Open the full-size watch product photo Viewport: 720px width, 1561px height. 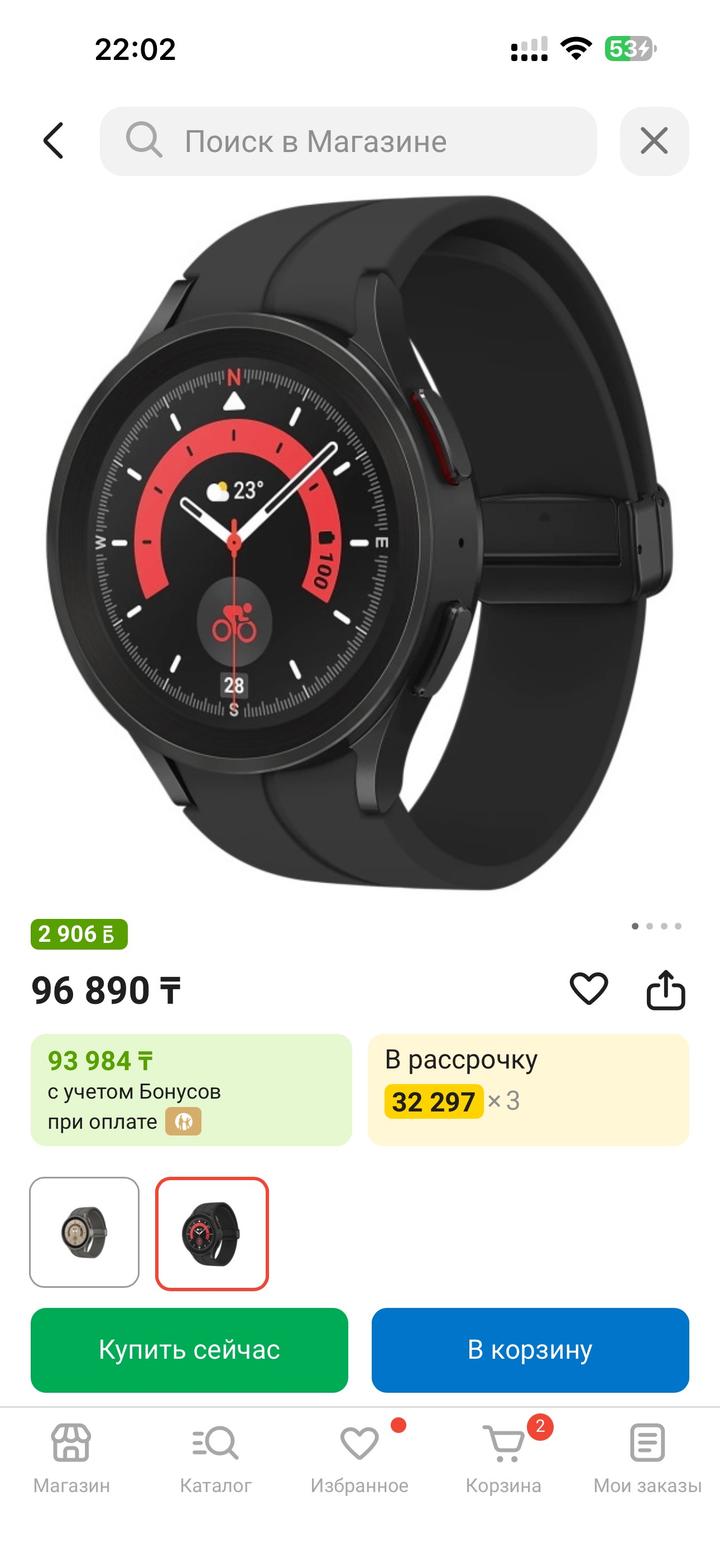click(360, 540)
